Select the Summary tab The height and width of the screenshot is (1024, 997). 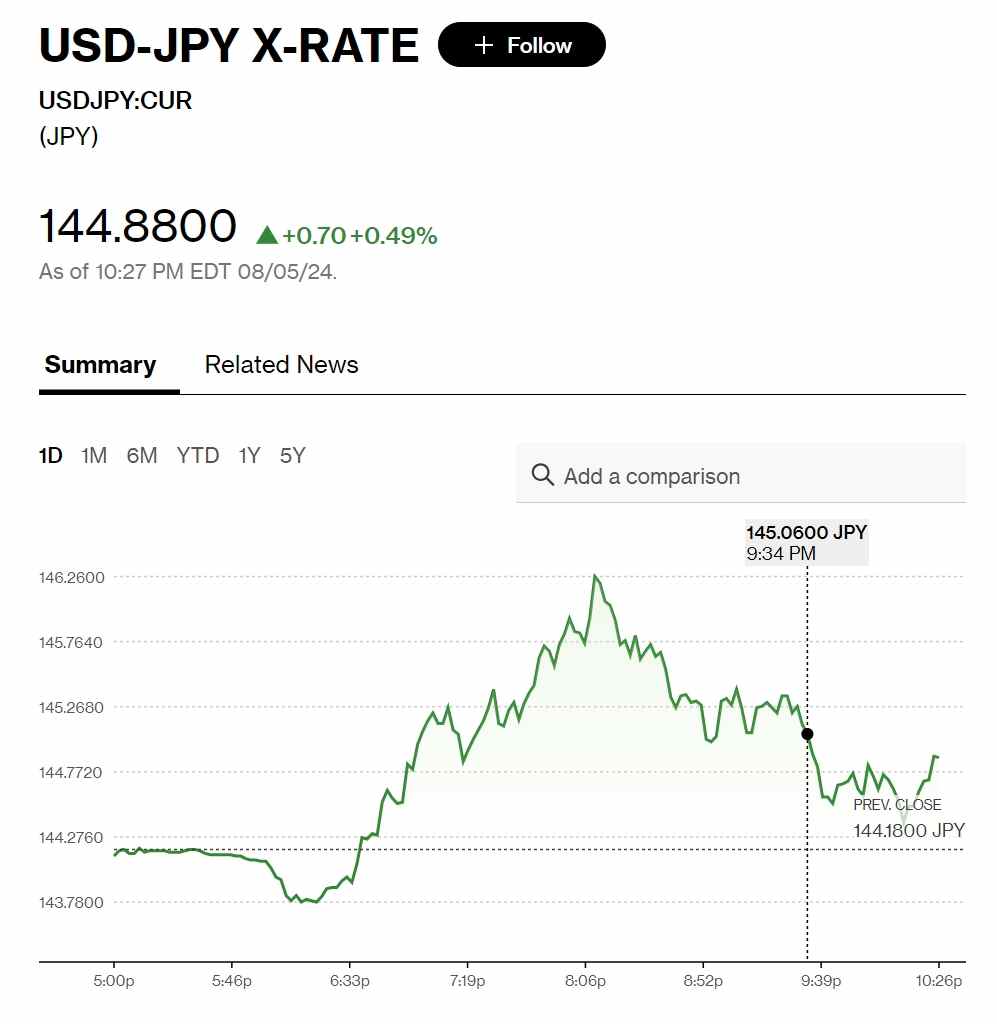pos(100,365)
